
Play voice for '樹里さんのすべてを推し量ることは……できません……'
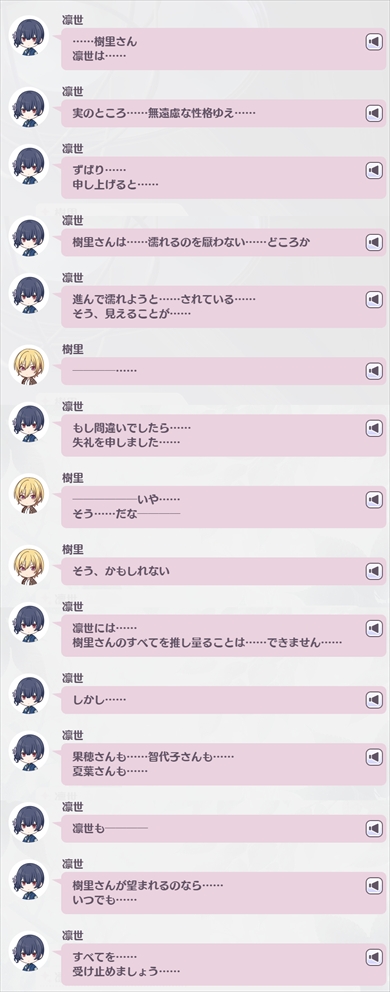click(374, 629)
